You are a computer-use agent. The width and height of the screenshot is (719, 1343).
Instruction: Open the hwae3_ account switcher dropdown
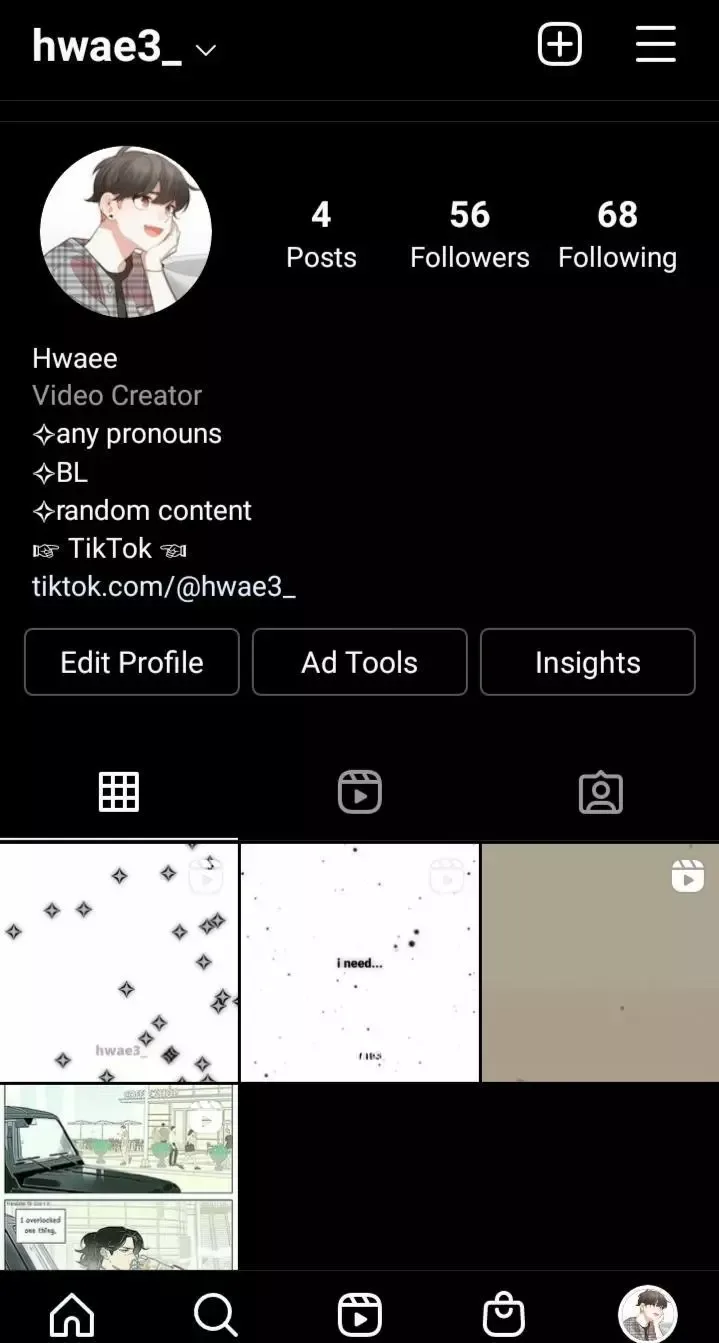pyautogui.click(x=124, y=46)
